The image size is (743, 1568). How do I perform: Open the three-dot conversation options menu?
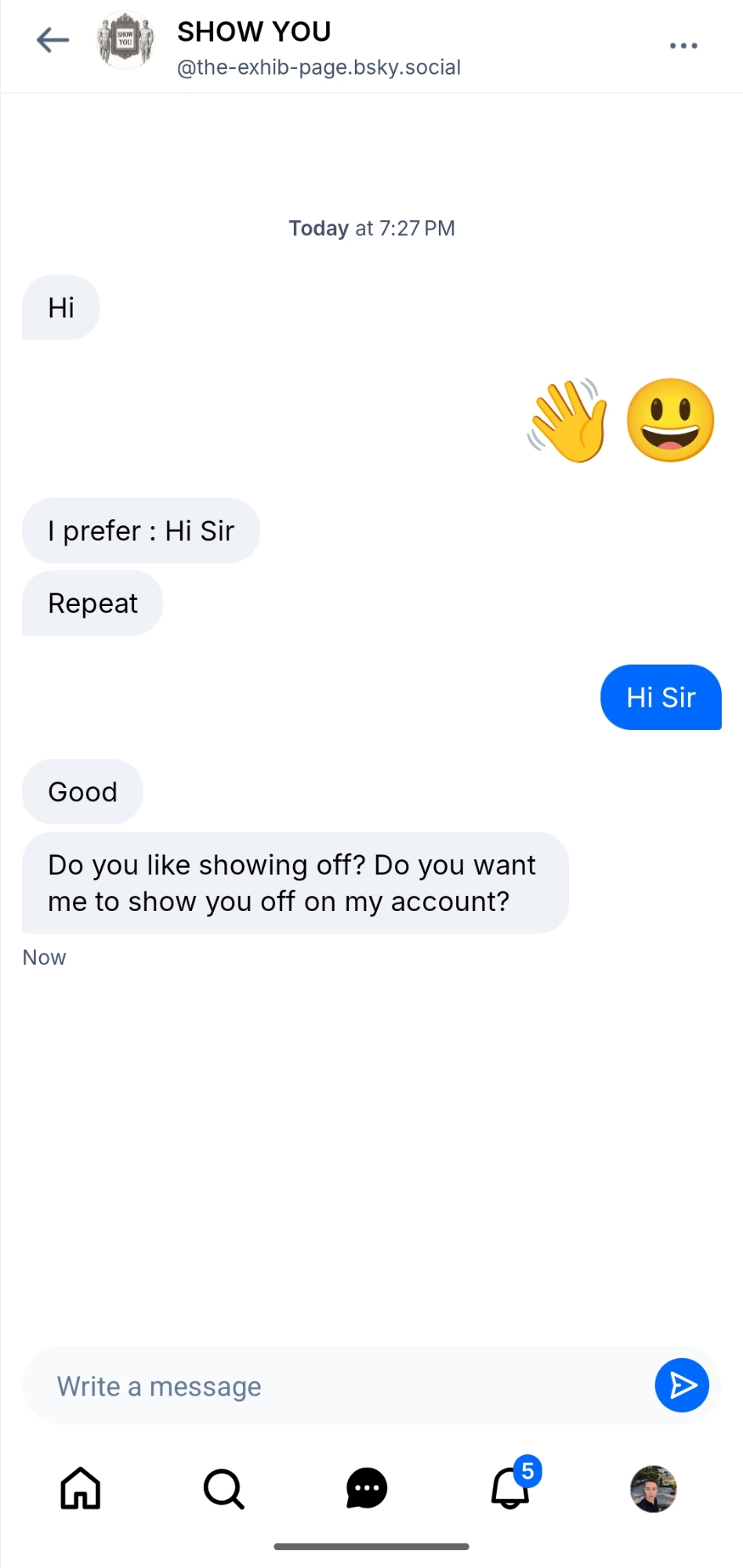point(683,45)
